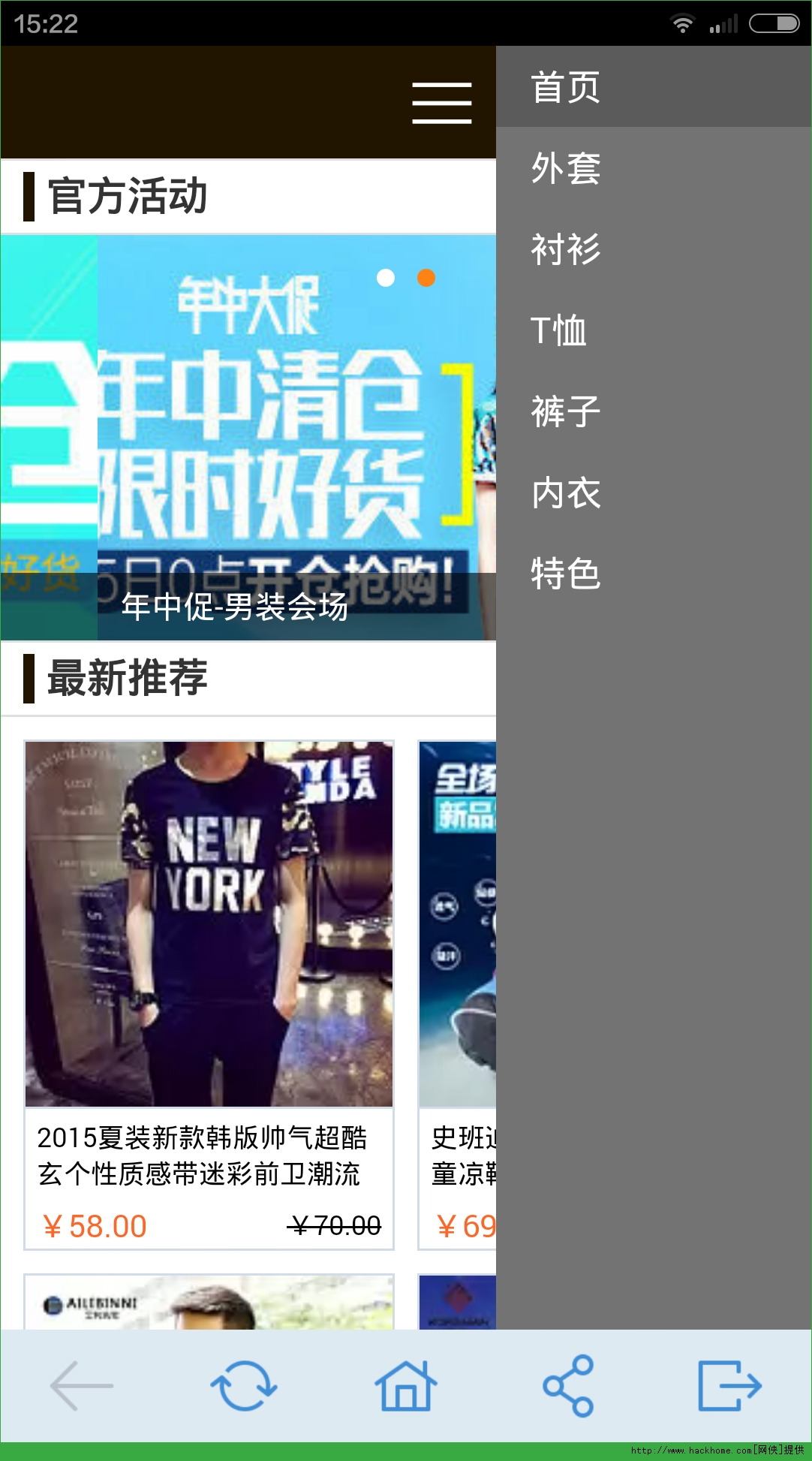Select 首页 in the side menu
812x1461 pixels.
coord(566,88)
